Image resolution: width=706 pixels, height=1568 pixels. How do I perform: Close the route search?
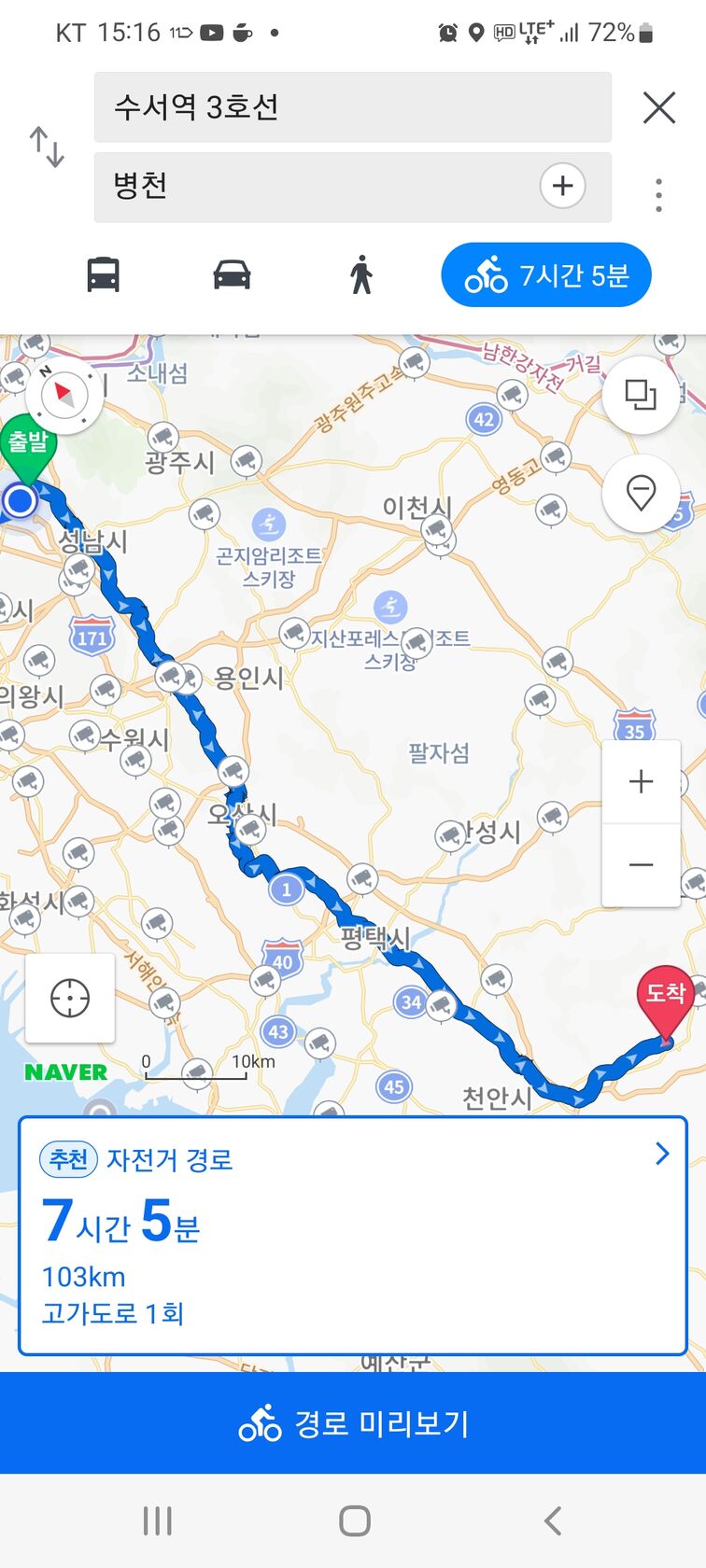click(x=659, y=108)
